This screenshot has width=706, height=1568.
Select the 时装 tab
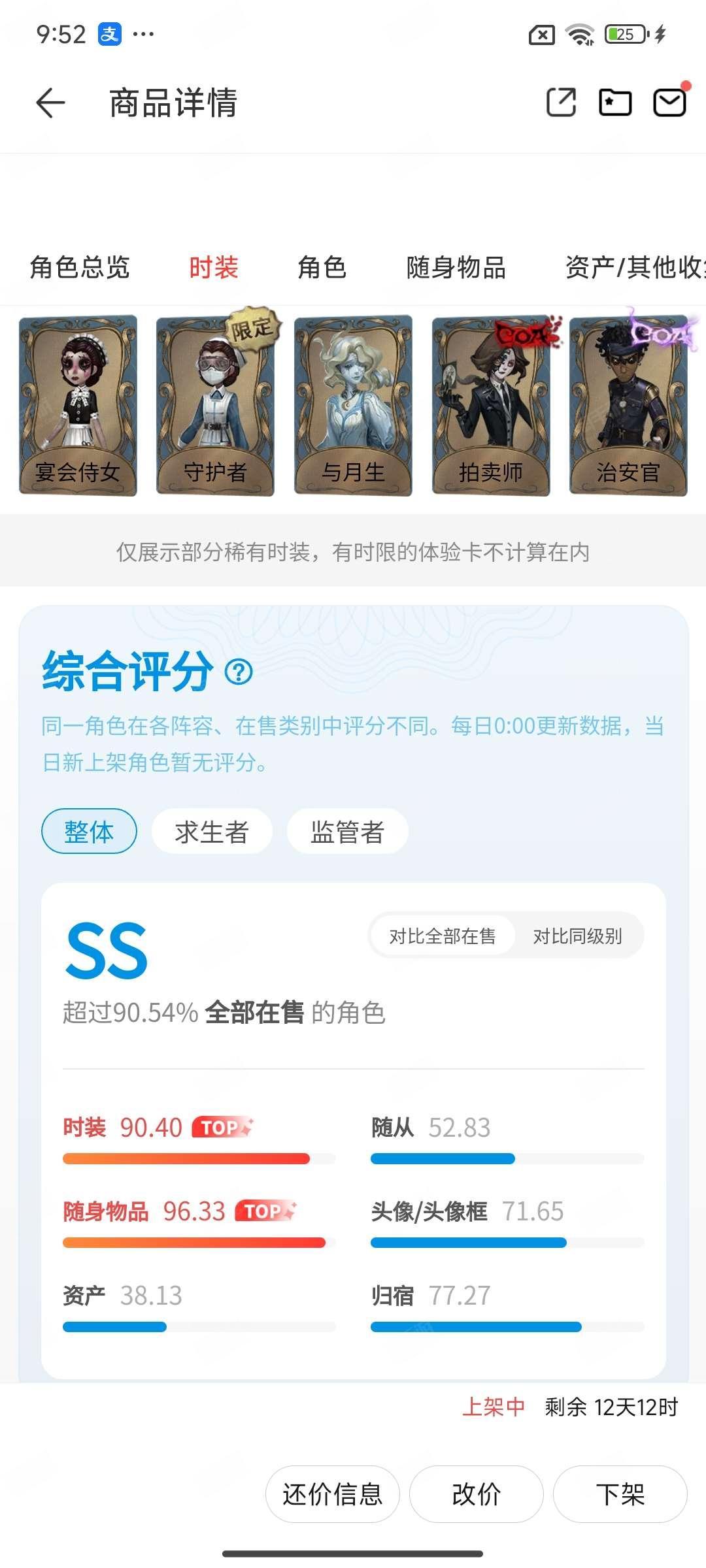pyautogui.click(x=214, y=267)
